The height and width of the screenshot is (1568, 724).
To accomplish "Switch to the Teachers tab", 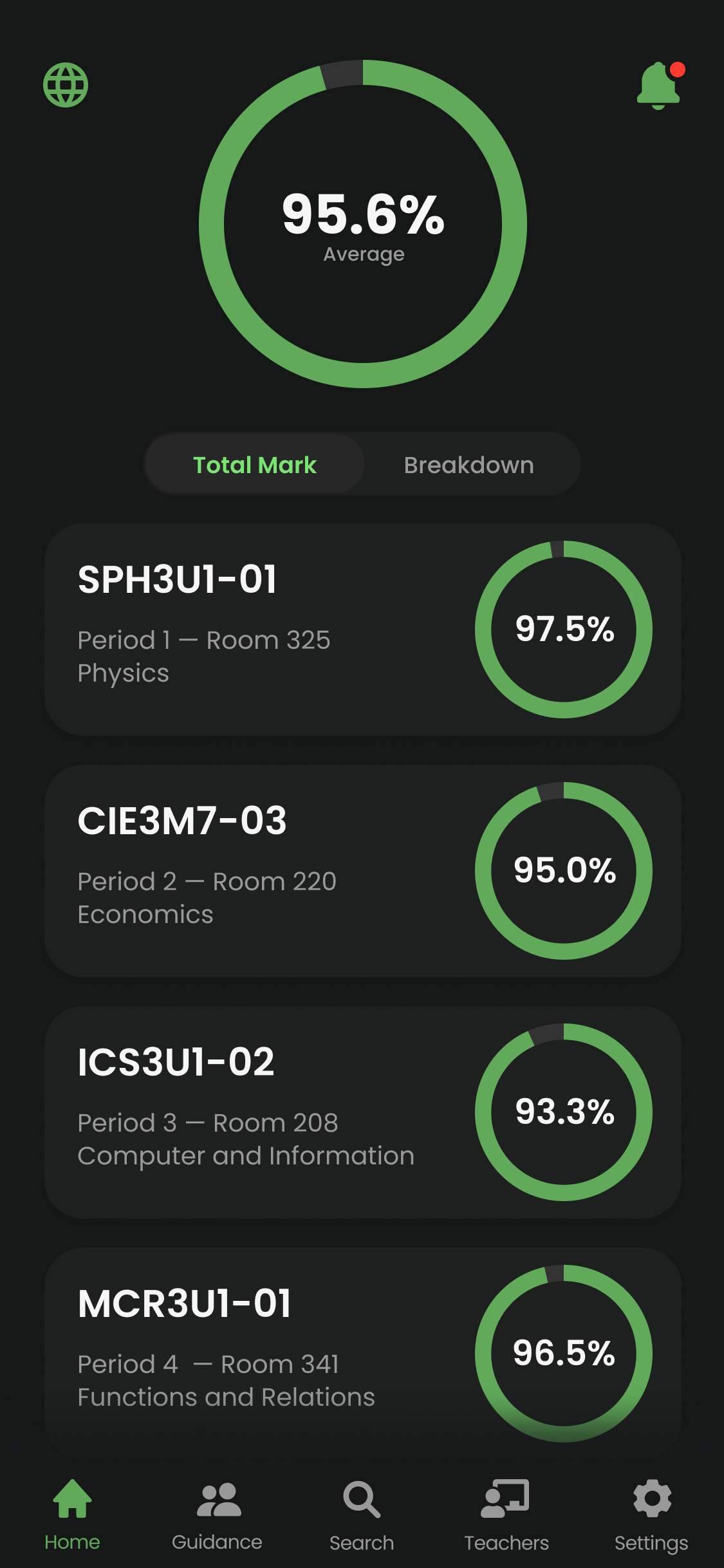I will 506,1515.
